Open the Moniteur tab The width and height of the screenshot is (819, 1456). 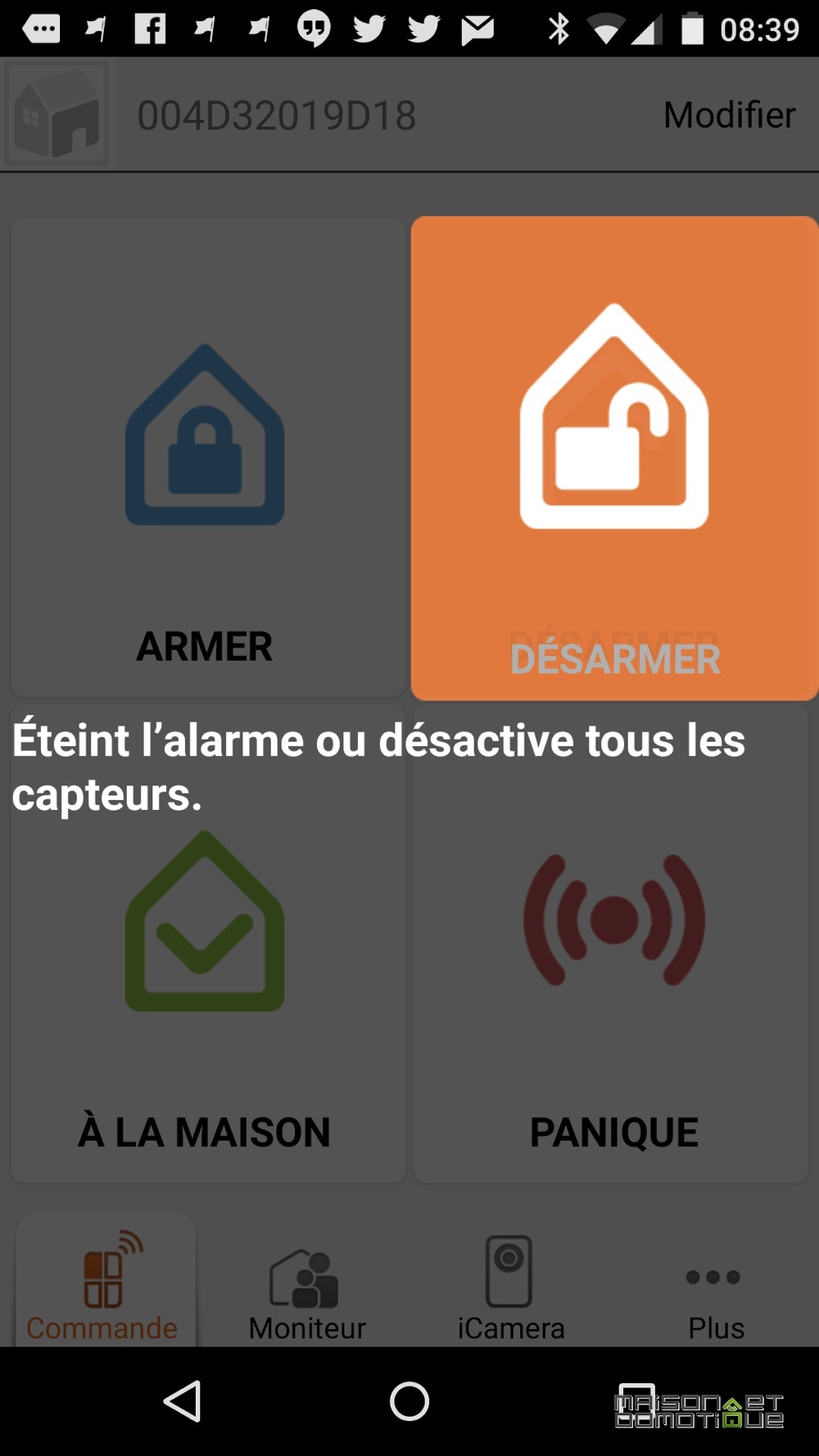[307, 1295]
